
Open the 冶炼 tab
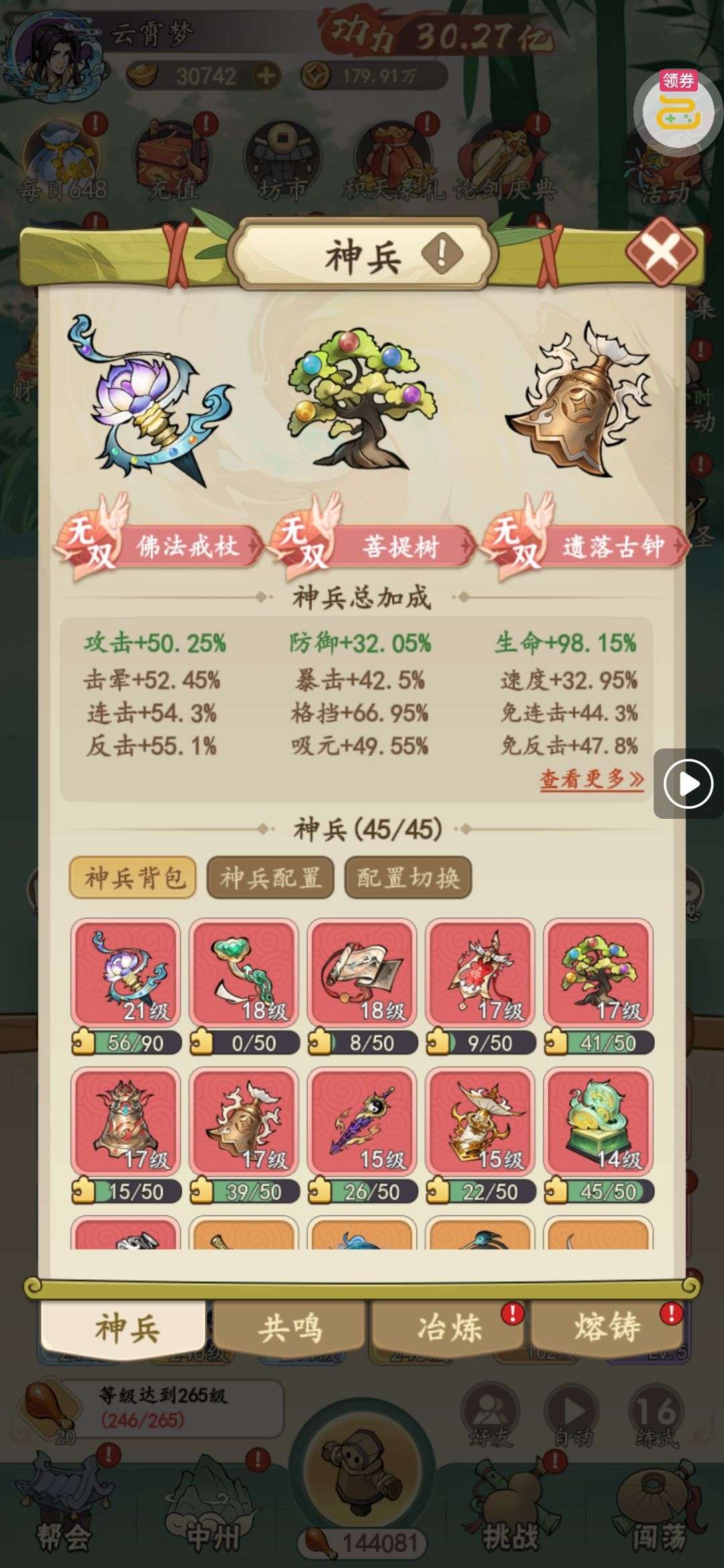click(448, 1327)
